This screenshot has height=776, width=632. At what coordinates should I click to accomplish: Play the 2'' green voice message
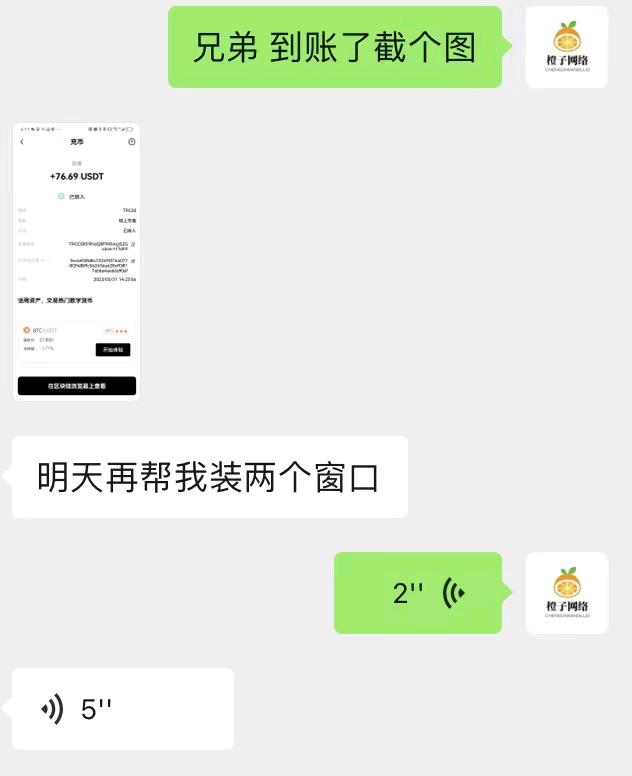pos(418,593)
